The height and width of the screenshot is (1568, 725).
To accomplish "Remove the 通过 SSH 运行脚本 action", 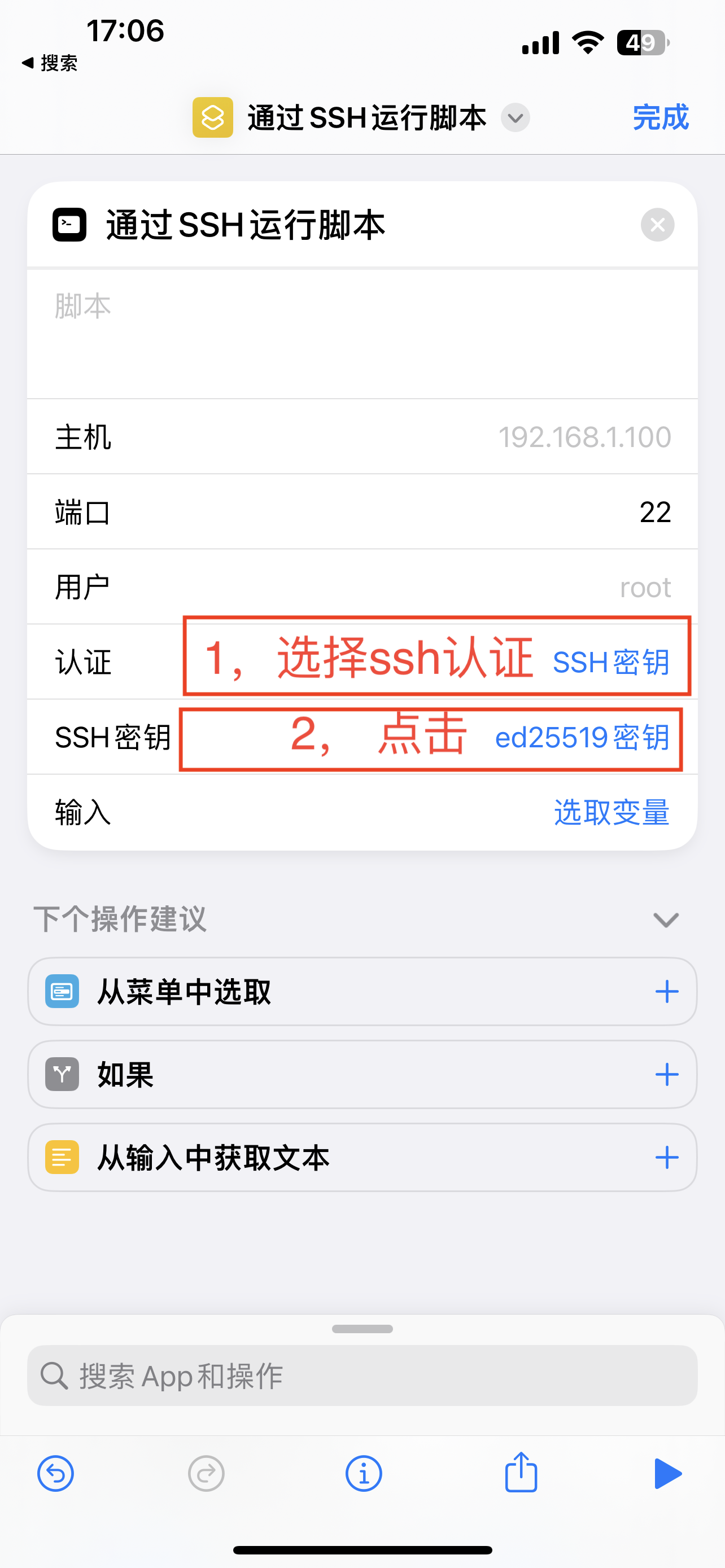I will pos(657,225).
